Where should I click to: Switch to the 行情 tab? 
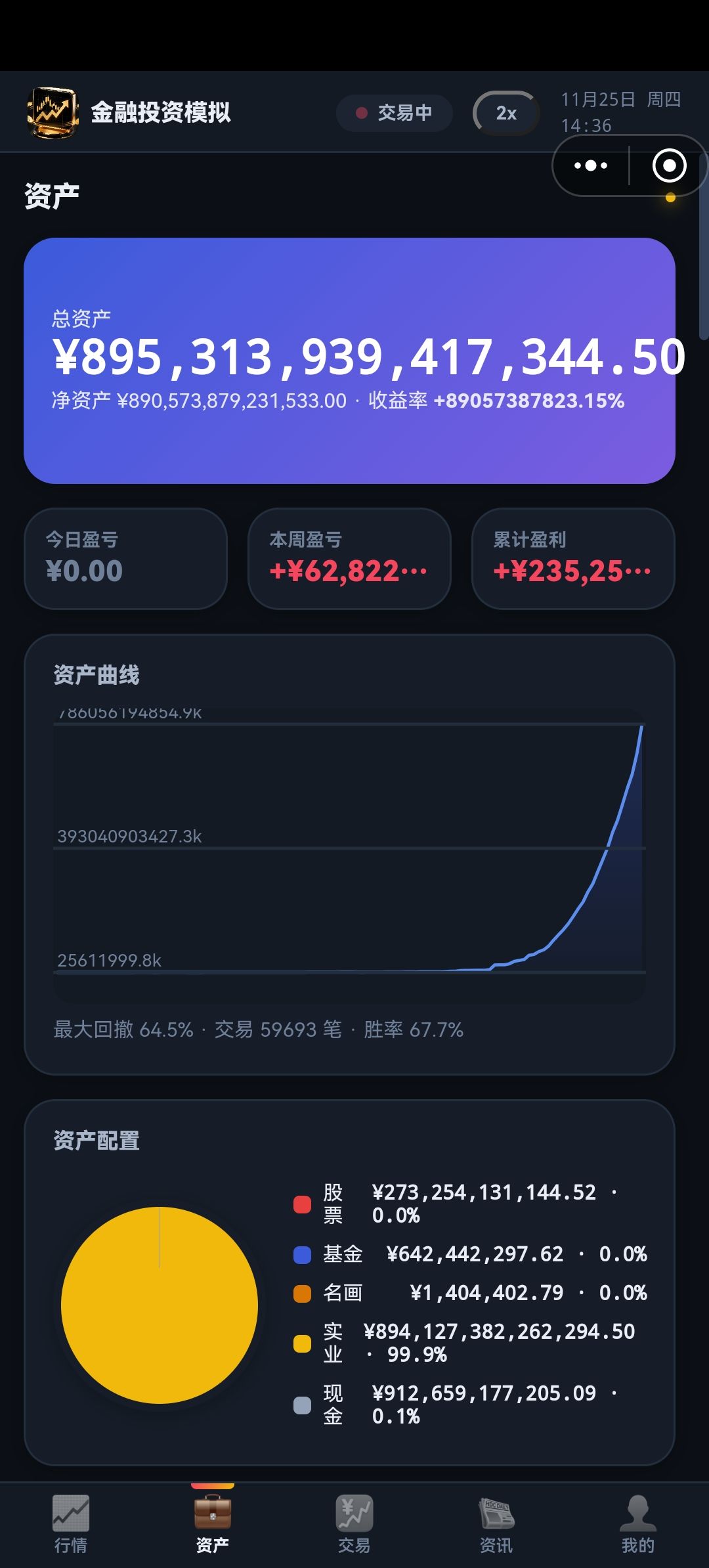[71, 1524]
